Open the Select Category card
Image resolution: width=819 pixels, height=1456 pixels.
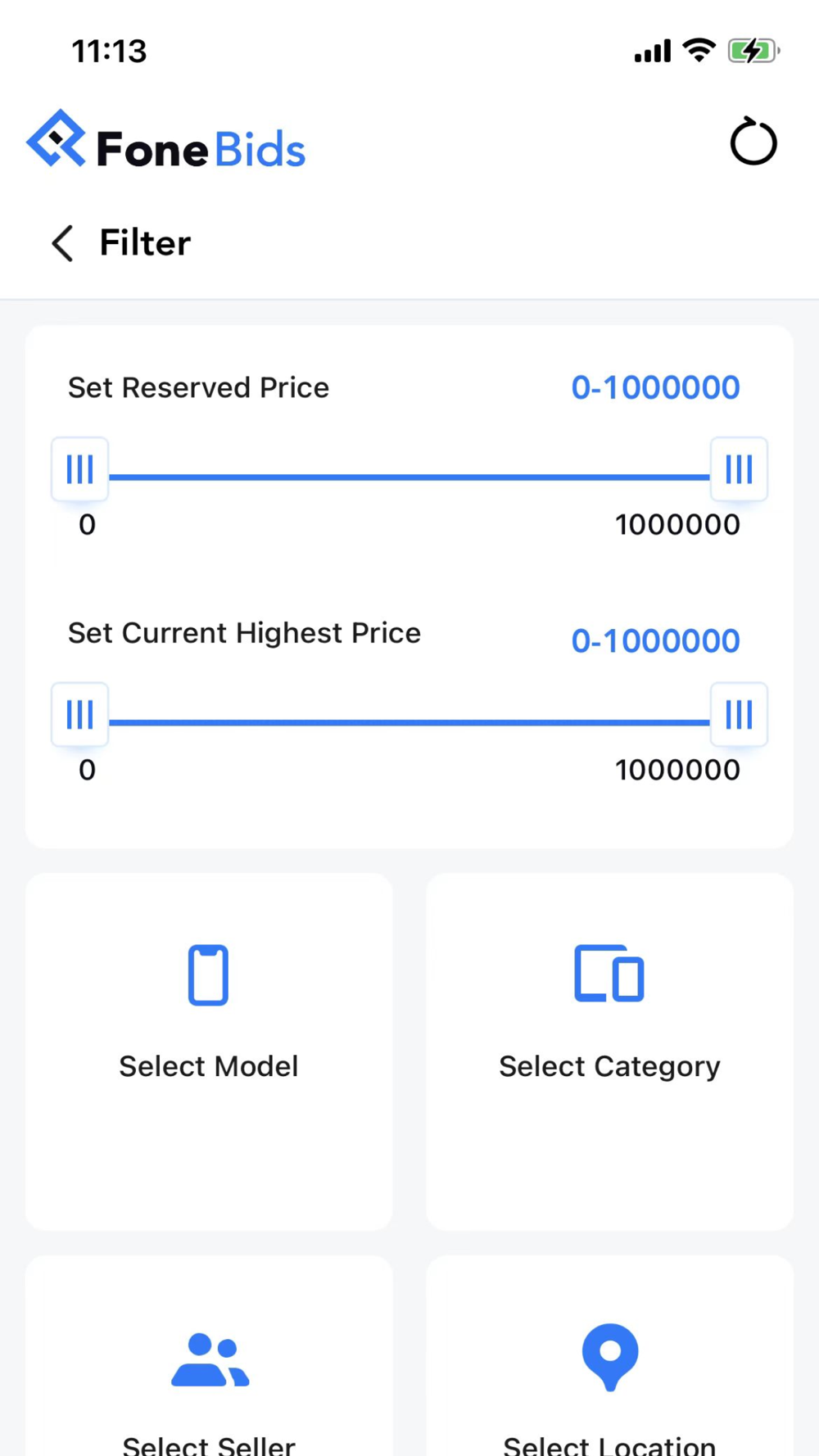coord(609,1051)
